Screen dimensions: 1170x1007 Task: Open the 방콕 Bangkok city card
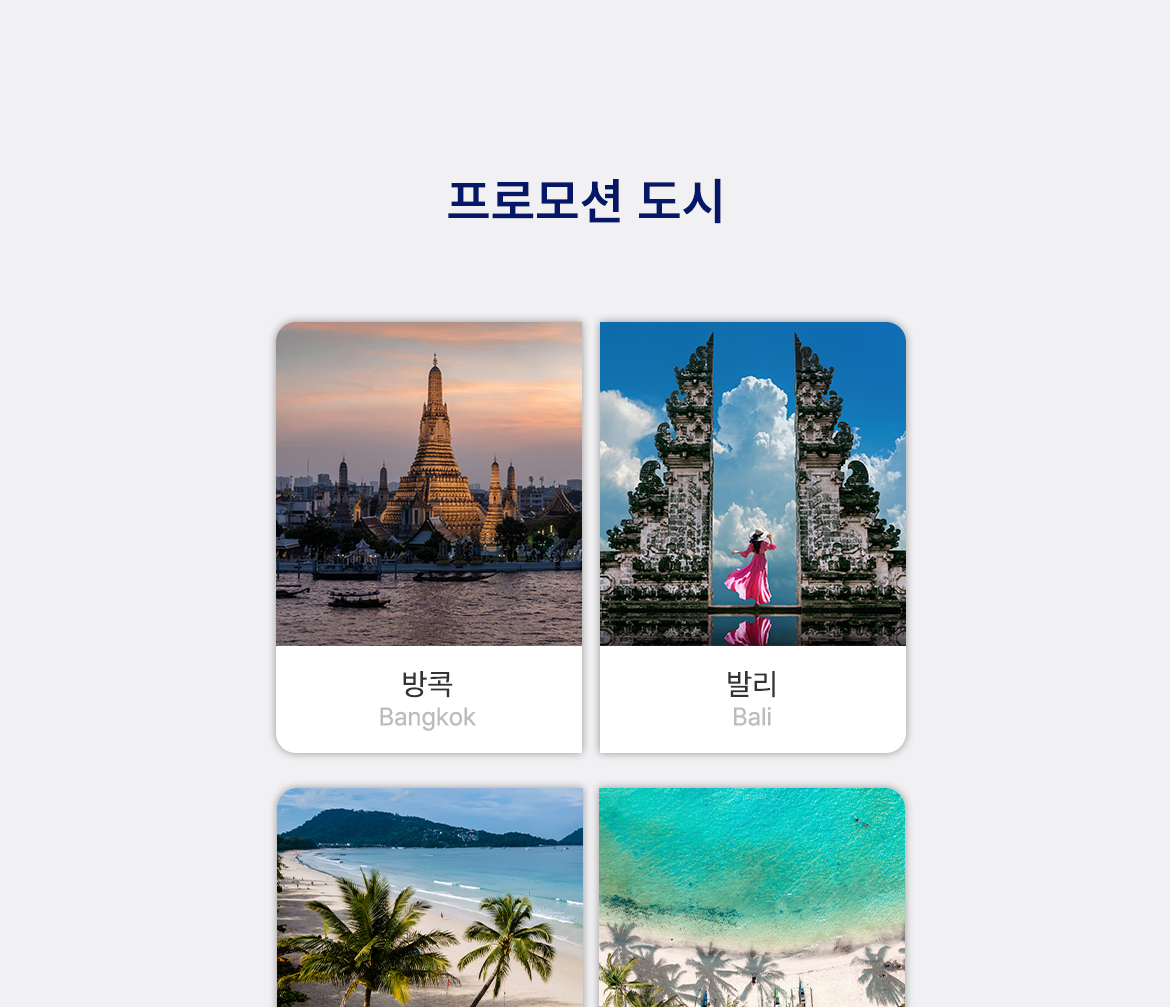[x=428, y=537]
